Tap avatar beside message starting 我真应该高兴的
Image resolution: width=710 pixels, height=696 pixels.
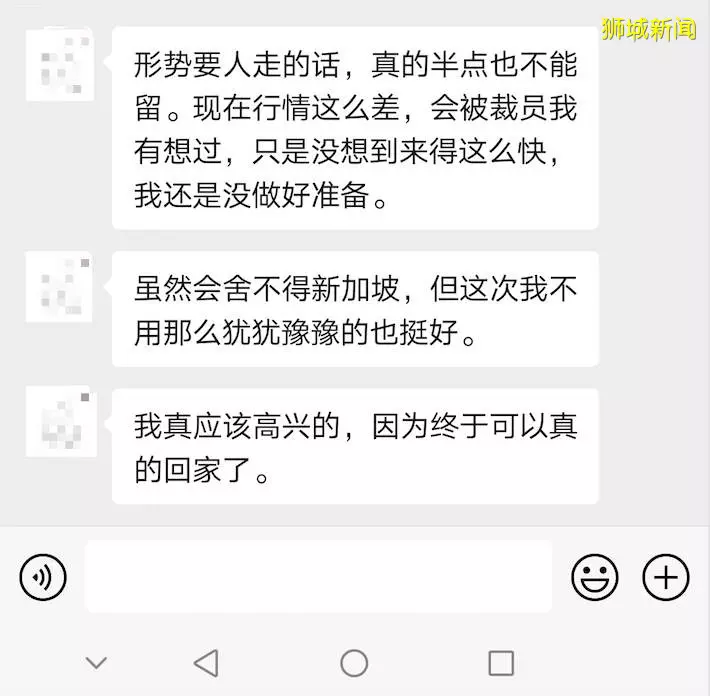[x=61, y=423]
